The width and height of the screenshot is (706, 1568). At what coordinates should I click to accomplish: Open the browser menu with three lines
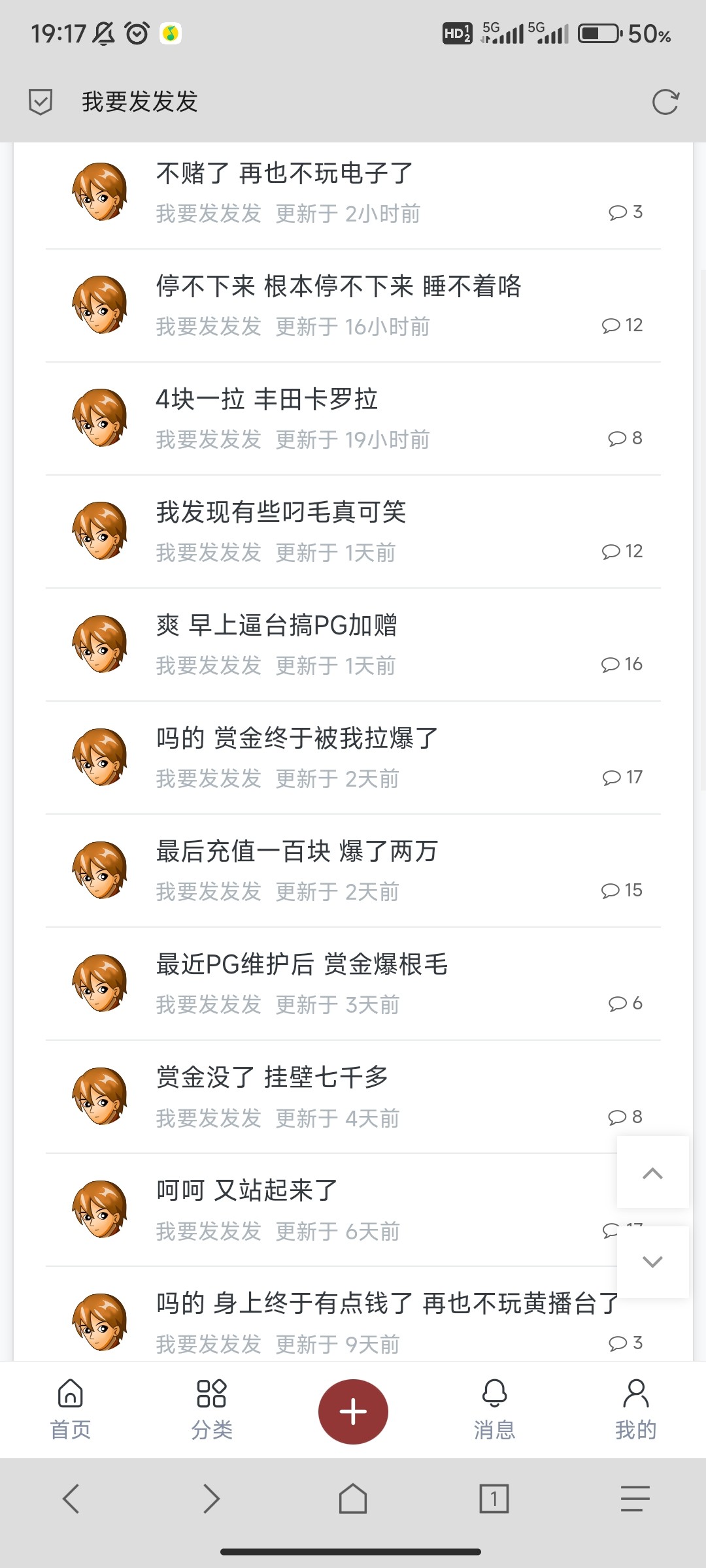pyautogui.click(x=635, y=1499)
